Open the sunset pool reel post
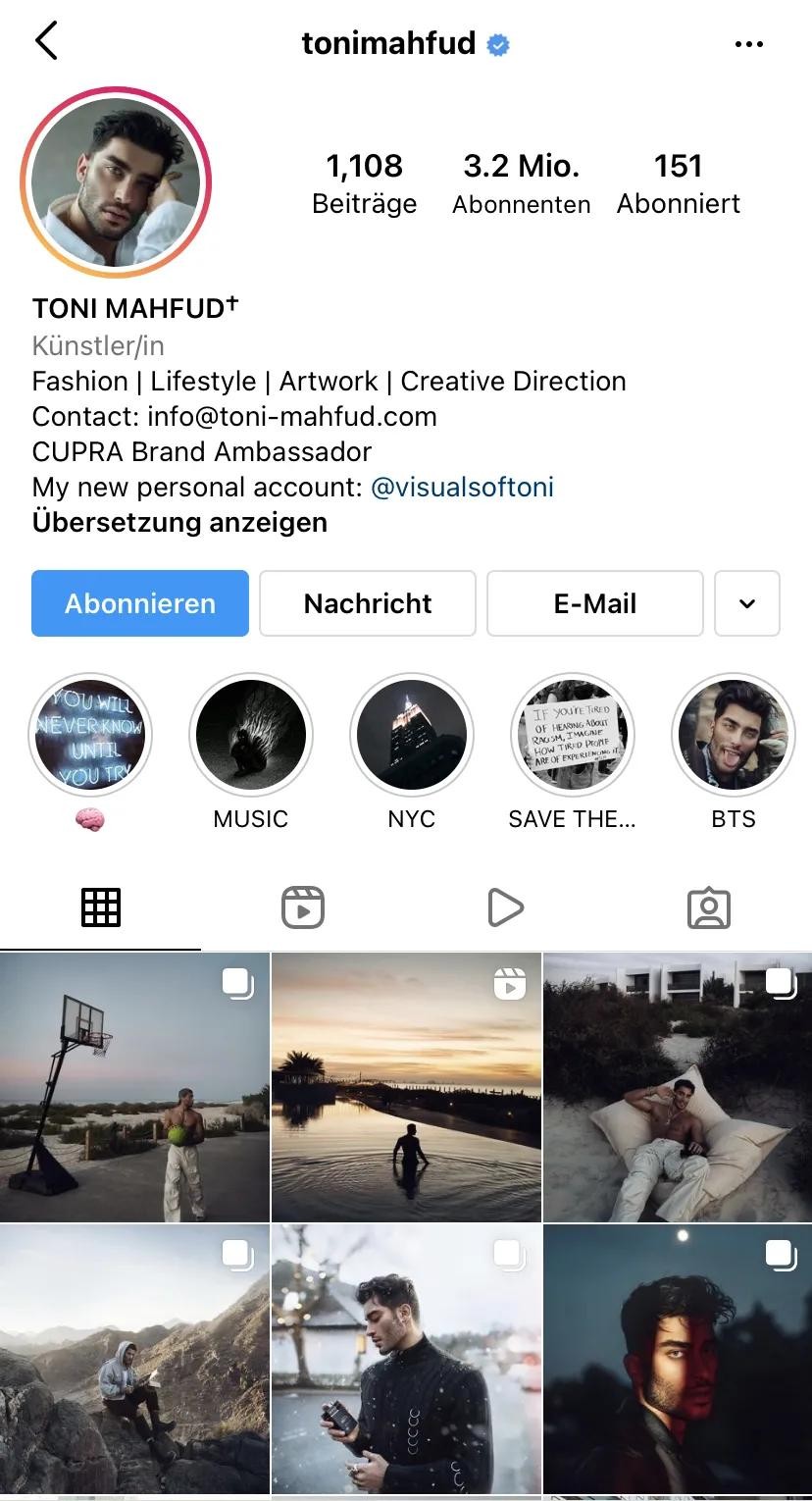The height and width of the screenshot is (1501, 812). coord(406,1087)
